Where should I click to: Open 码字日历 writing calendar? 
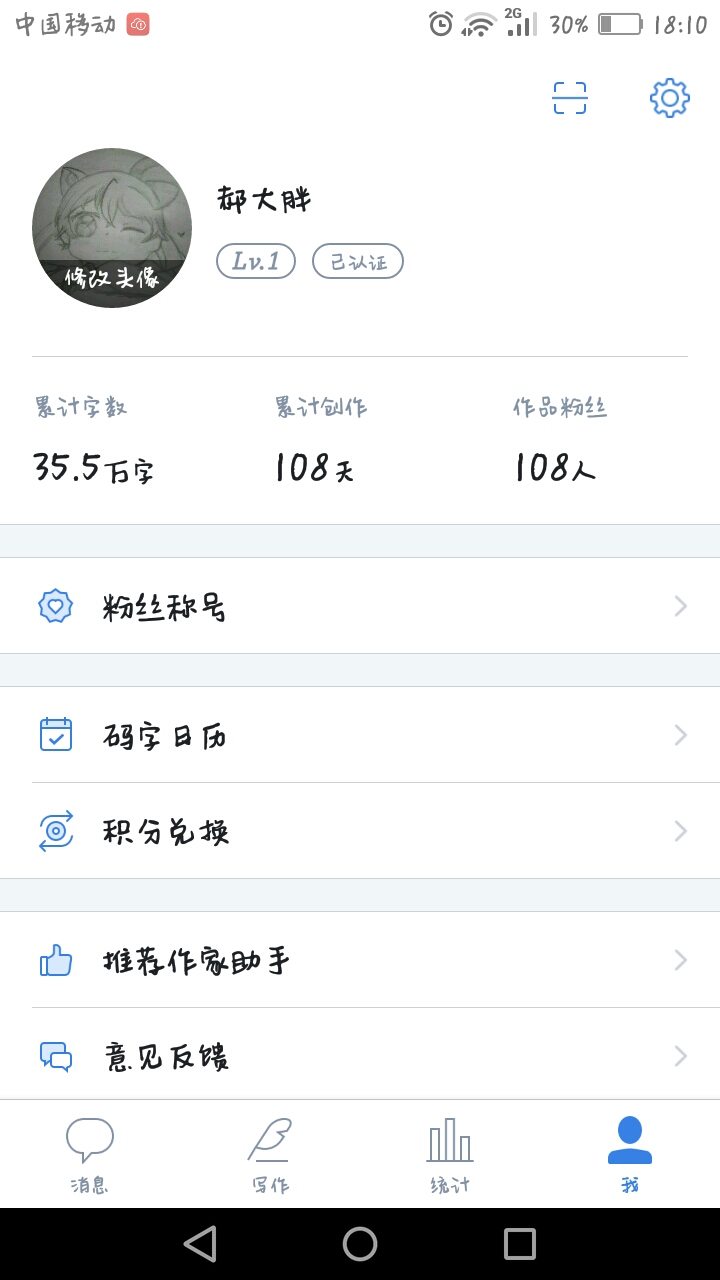pos(360,735)
